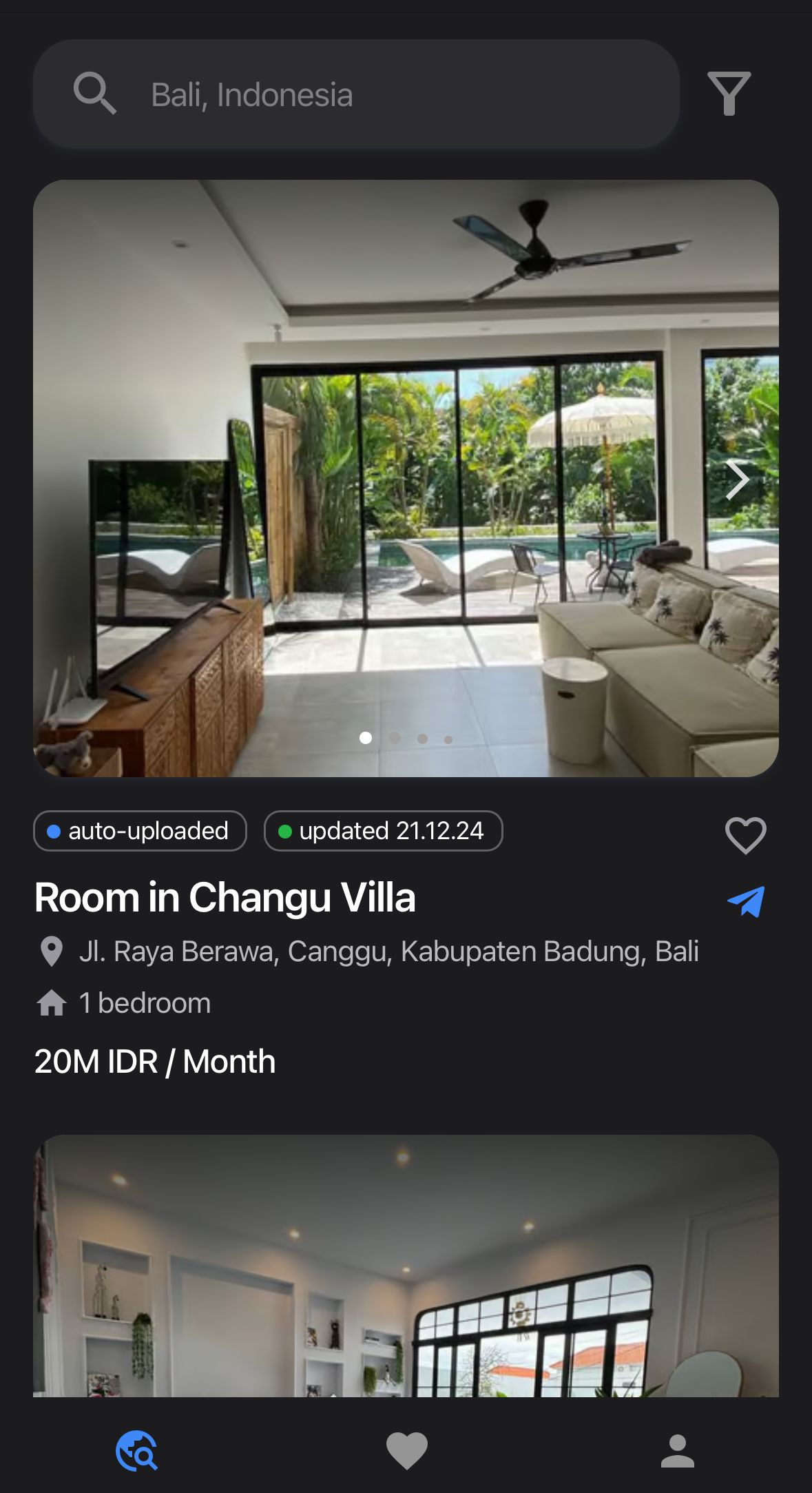This screenshot has height=1493, width=812.
Task: Show the next photo using the right chevron
Action: 738,480
